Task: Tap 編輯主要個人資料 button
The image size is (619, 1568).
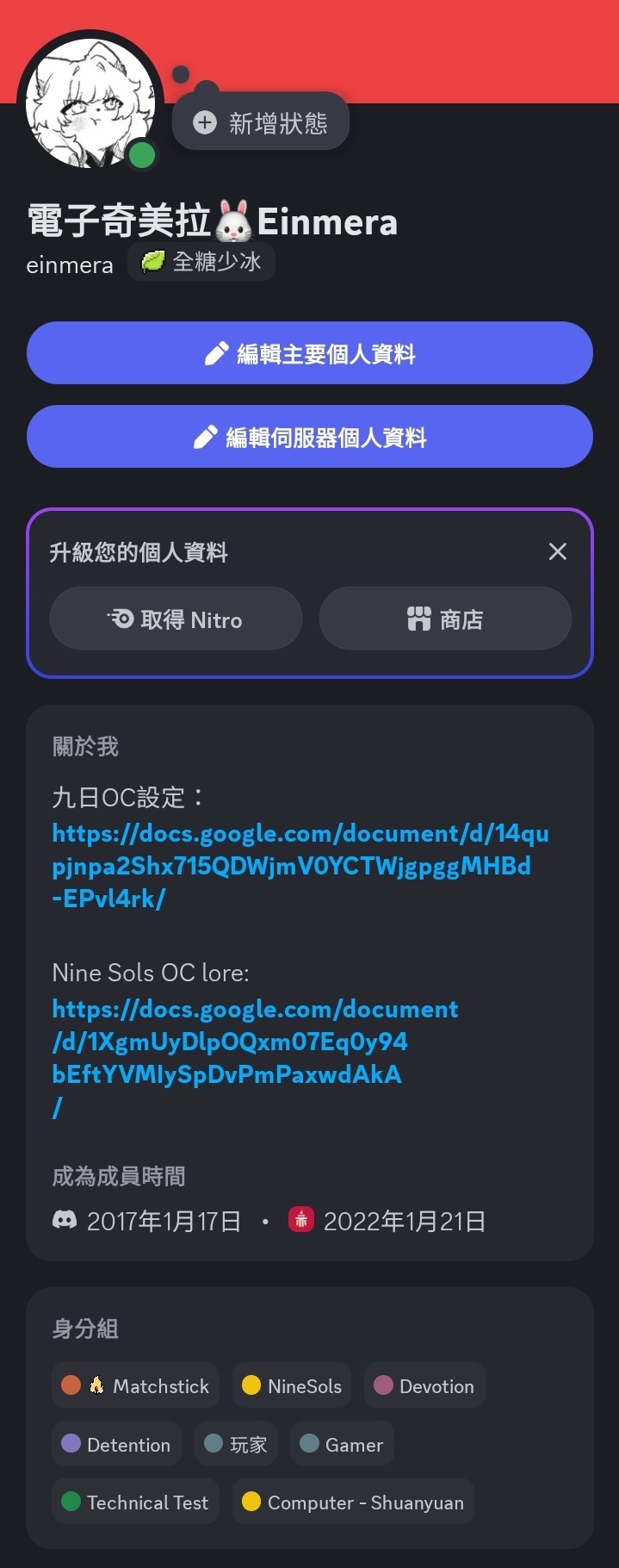Action: click(x=309, y=353)
